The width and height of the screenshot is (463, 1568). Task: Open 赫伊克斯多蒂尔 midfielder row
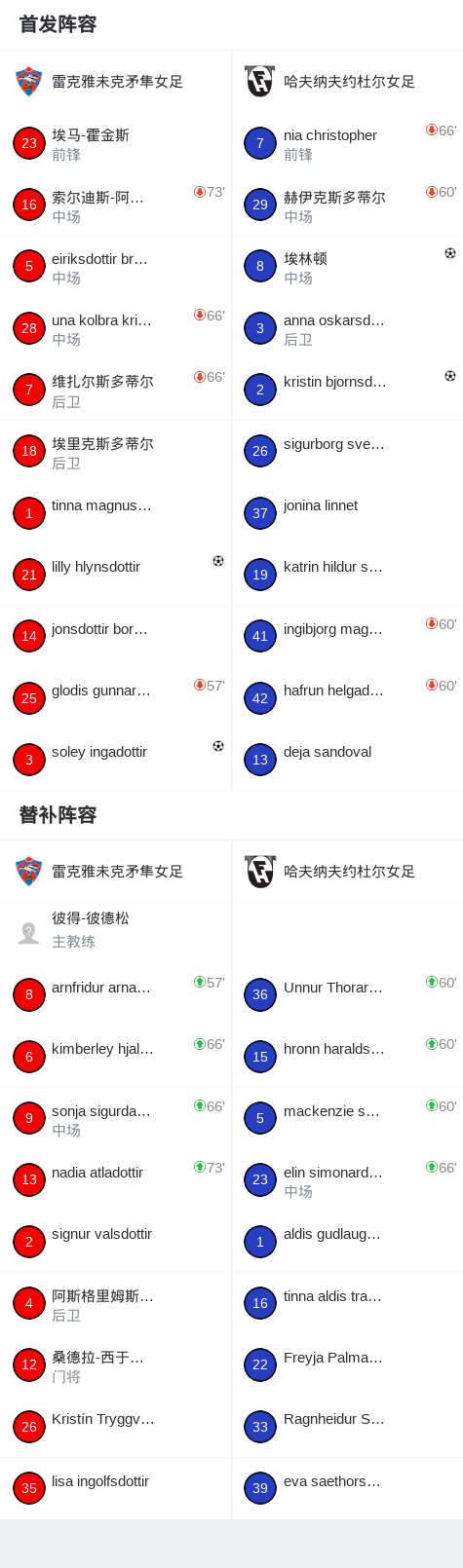347,205
